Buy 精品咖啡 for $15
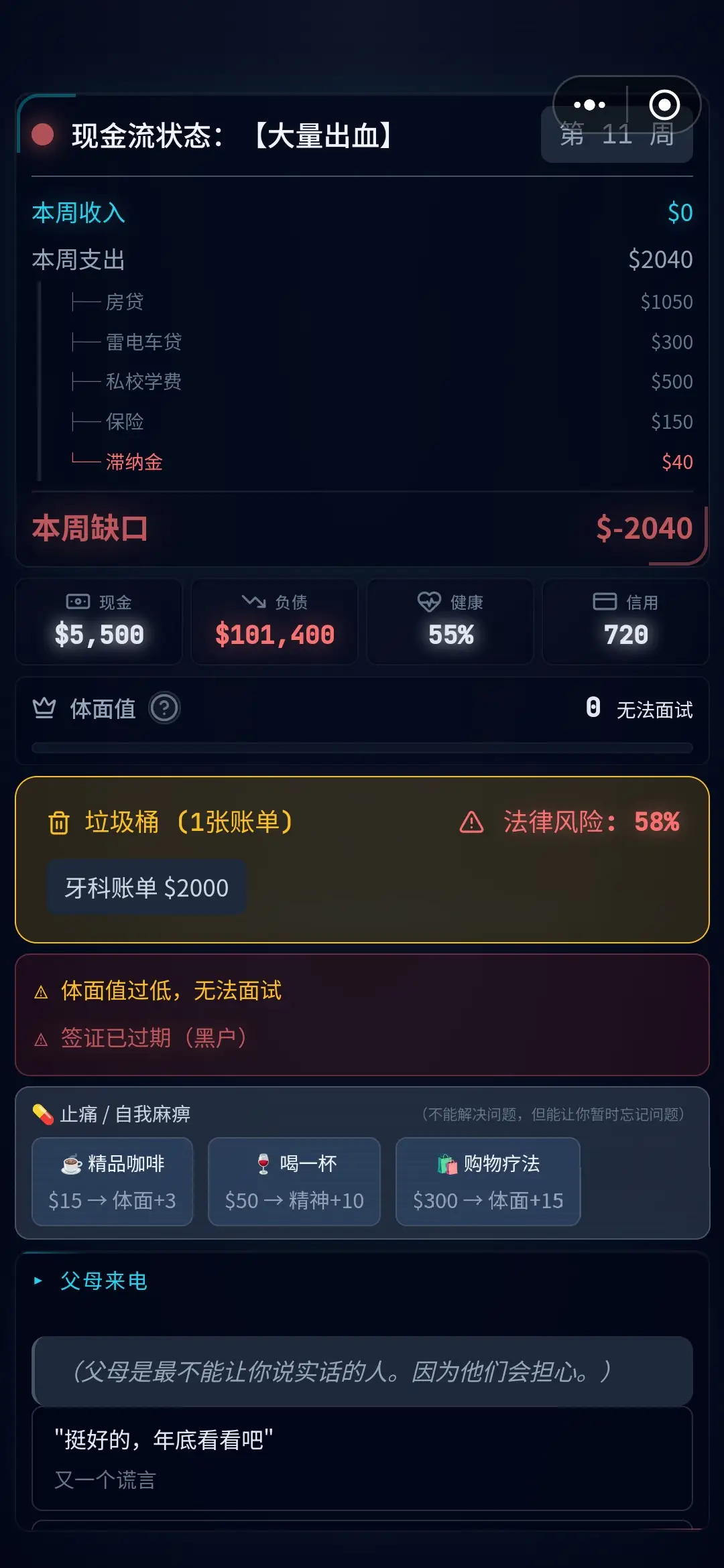This screenshot has height=1568, width=724. tap(112, 1181)
